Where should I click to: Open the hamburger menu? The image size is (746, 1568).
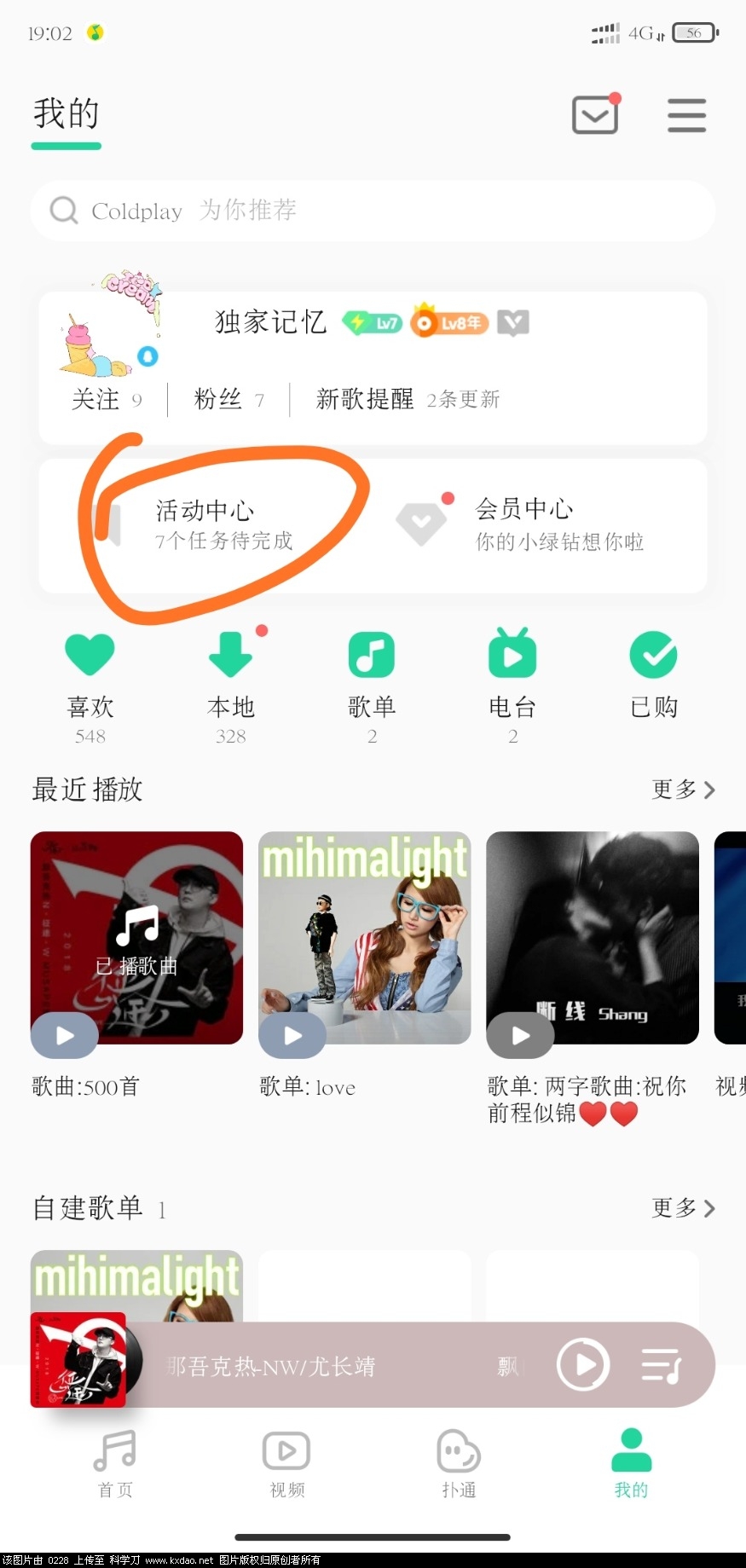(x=686, y=115)
